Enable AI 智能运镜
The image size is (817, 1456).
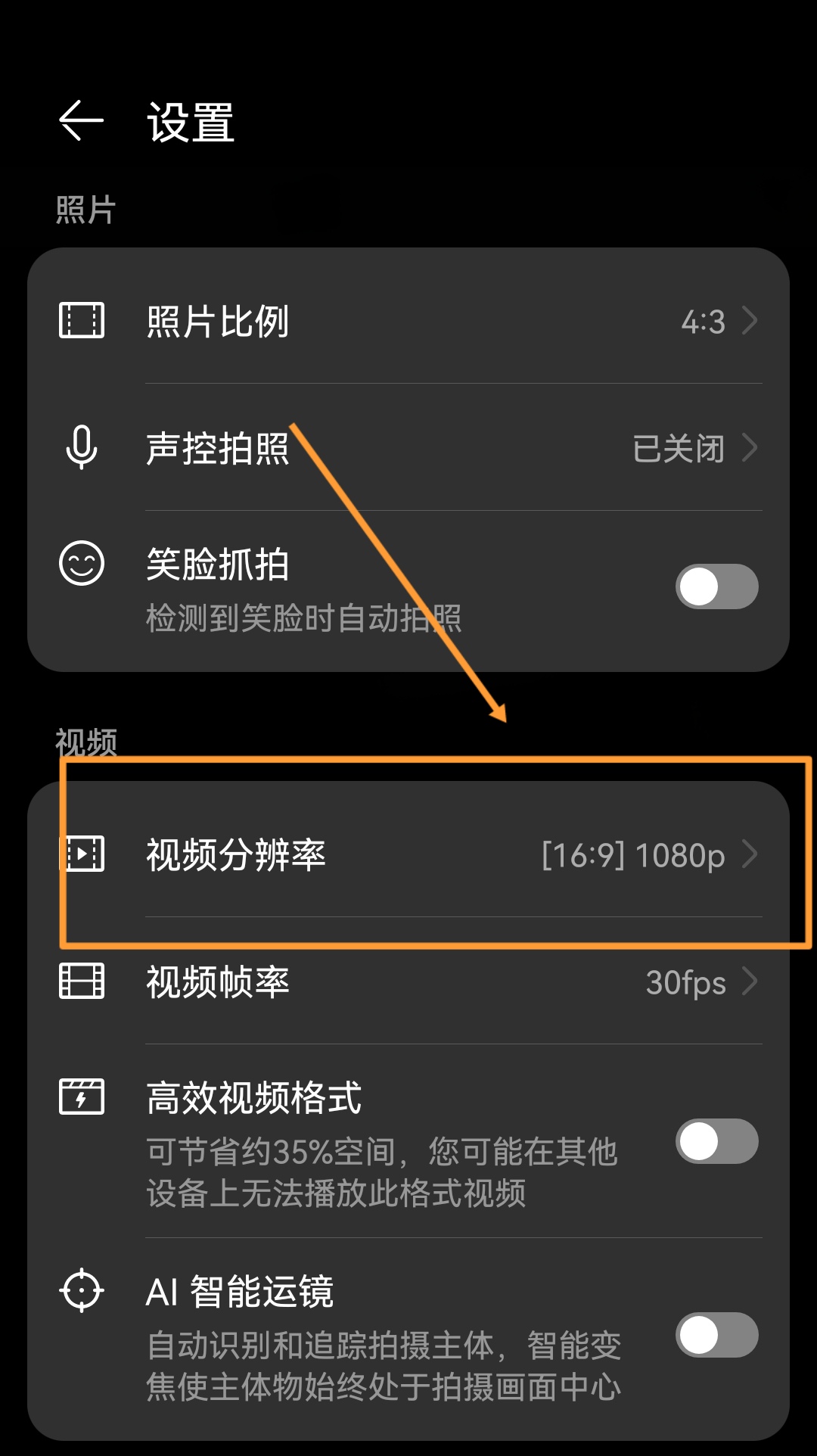(x=716, y=1335)
